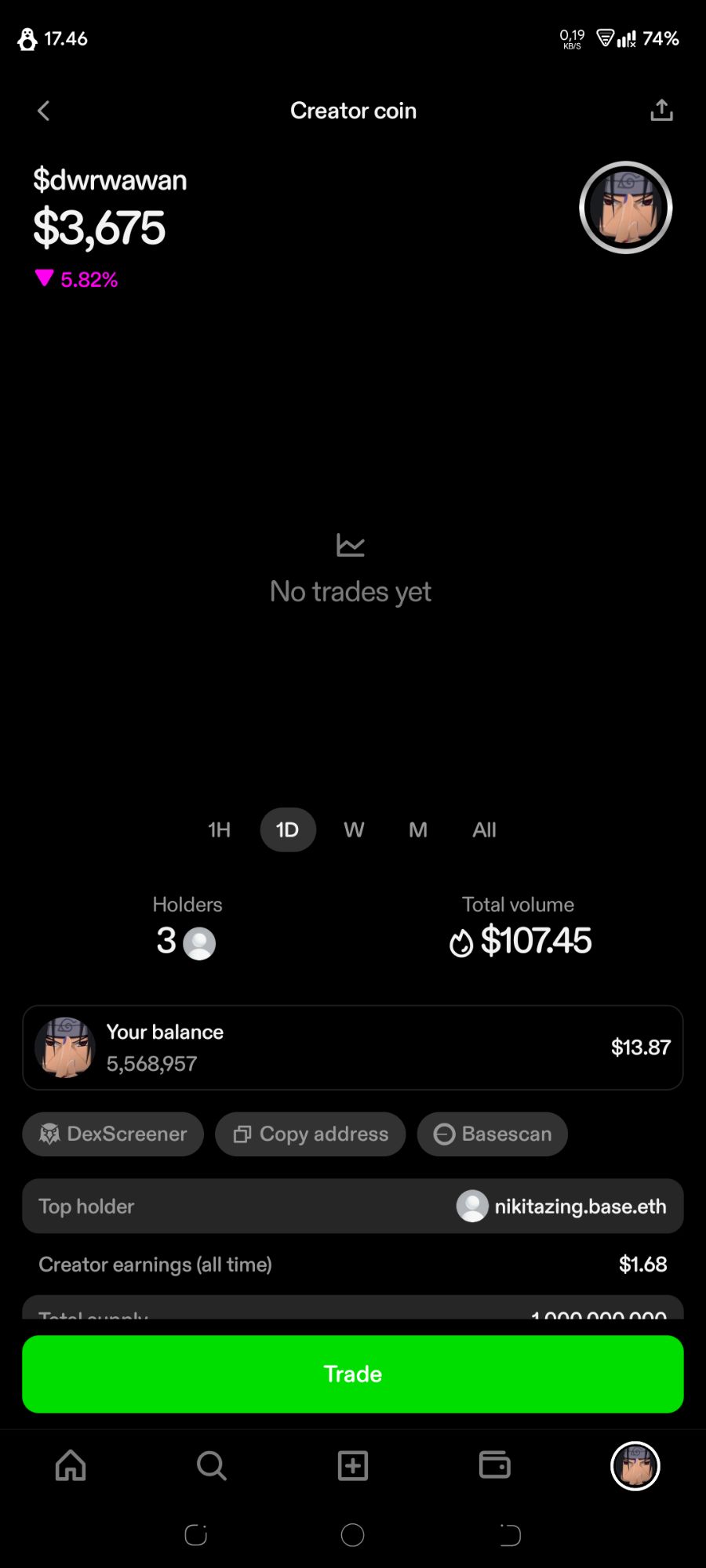Share this creator coin
Image resolution: width=706 pixels, height=1568 pixels.
click(x=661, y=111)
